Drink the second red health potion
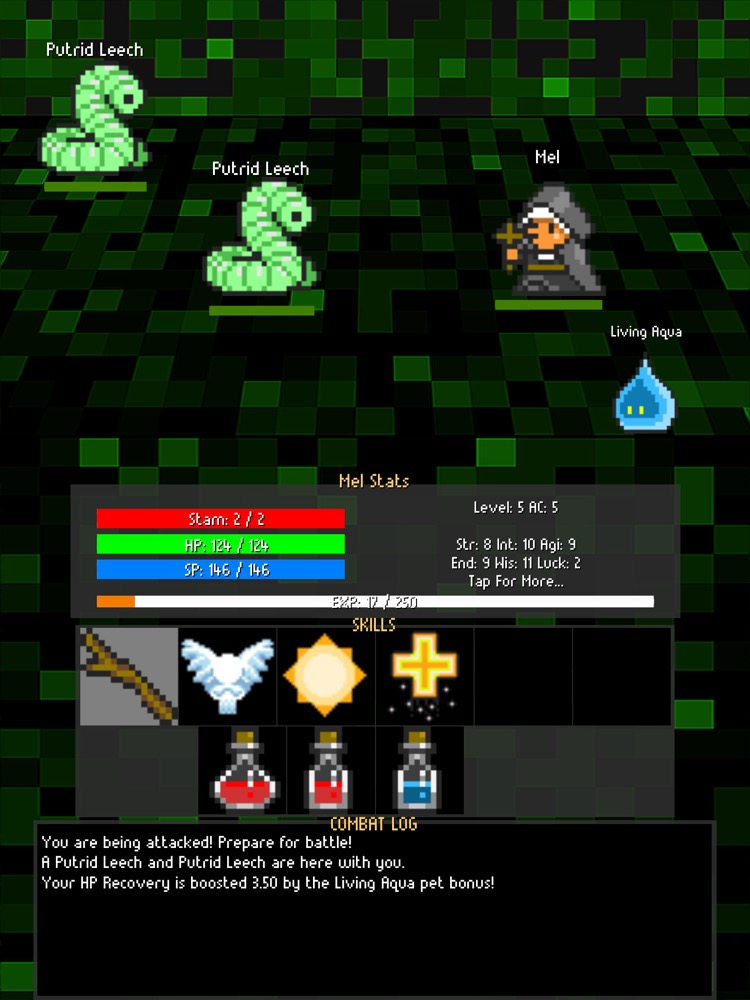The image size is (750, 1000). (x=331, y=770)
